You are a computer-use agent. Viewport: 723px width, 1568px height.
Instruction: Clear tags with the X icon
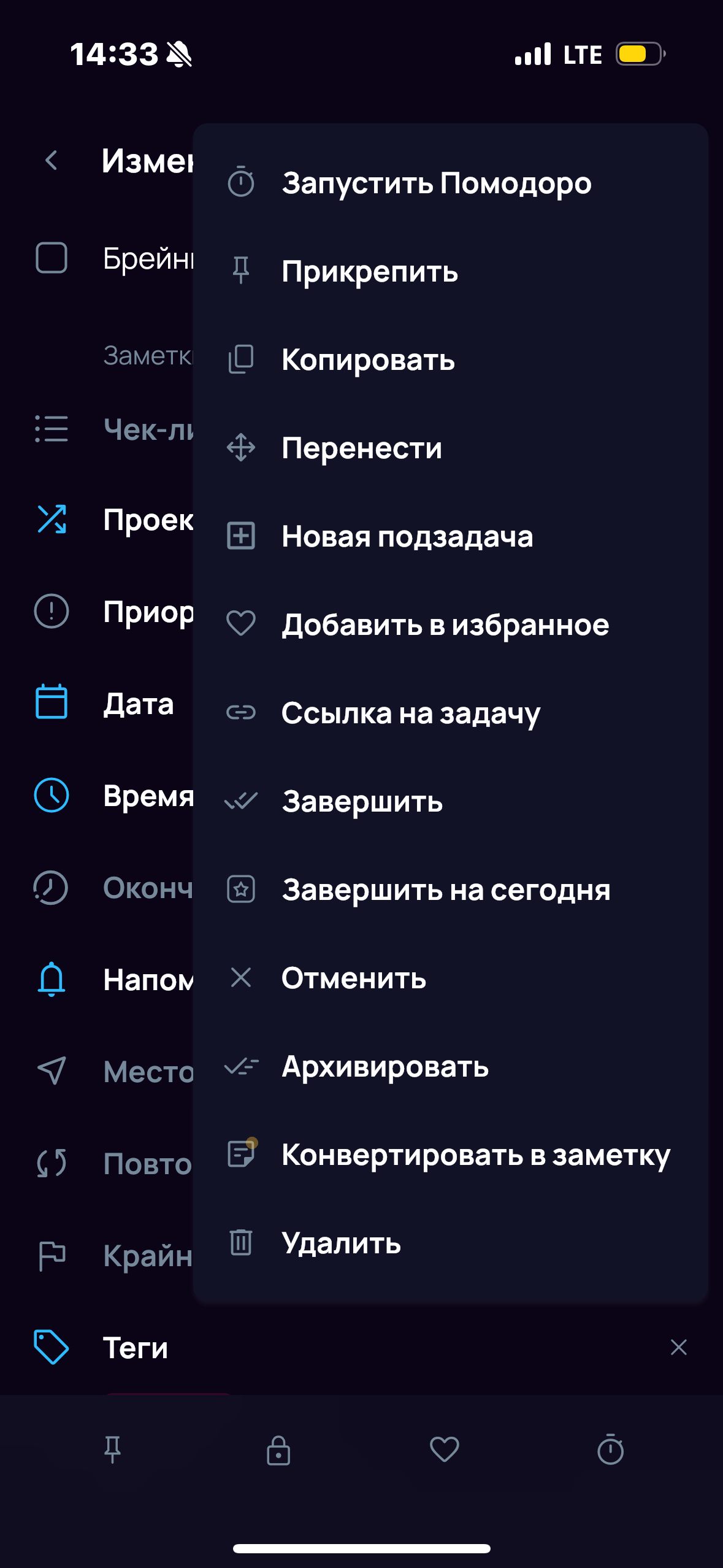[x=678, y=1347]
